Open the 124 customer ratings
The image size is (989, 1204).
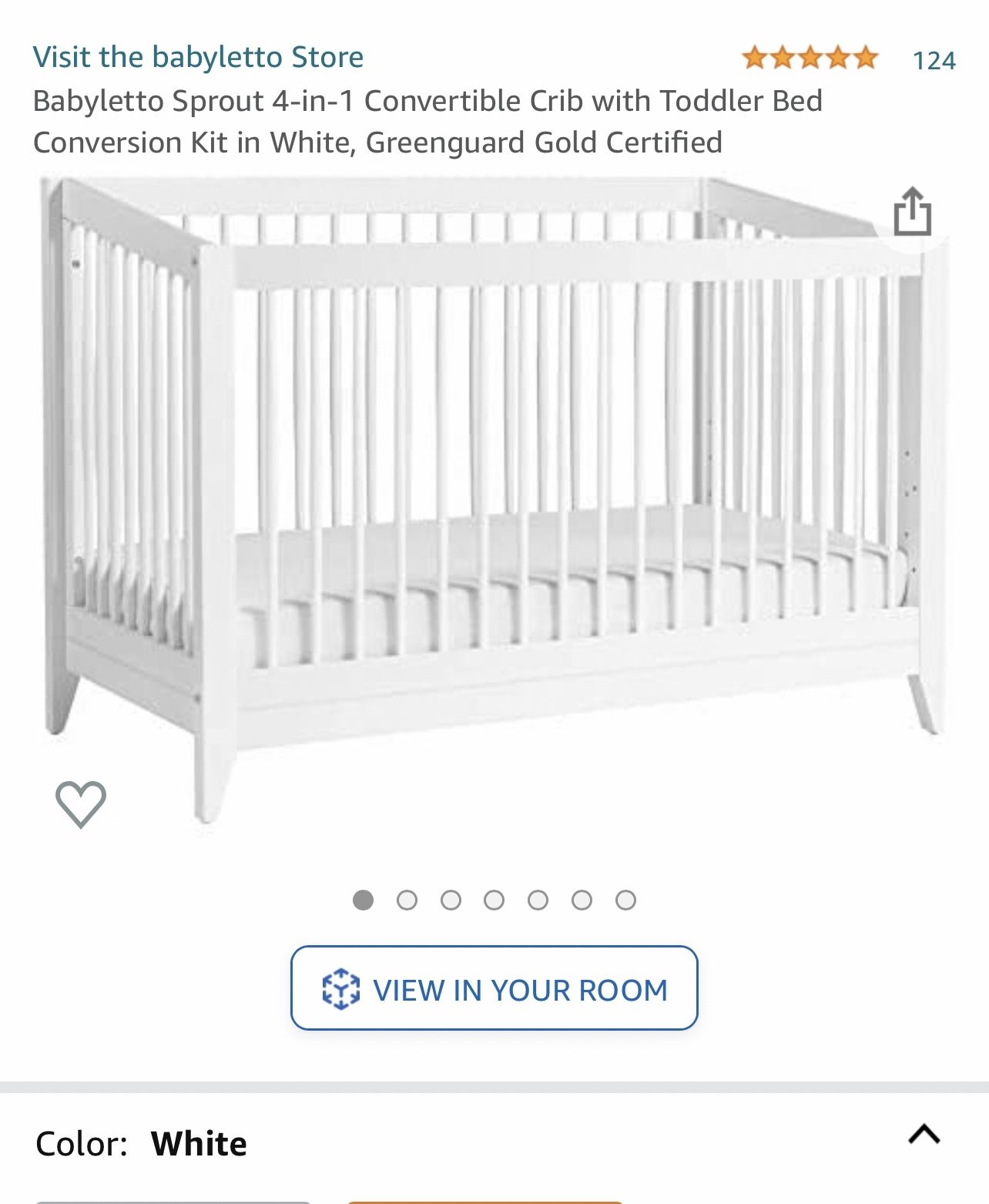coord(933,60)
